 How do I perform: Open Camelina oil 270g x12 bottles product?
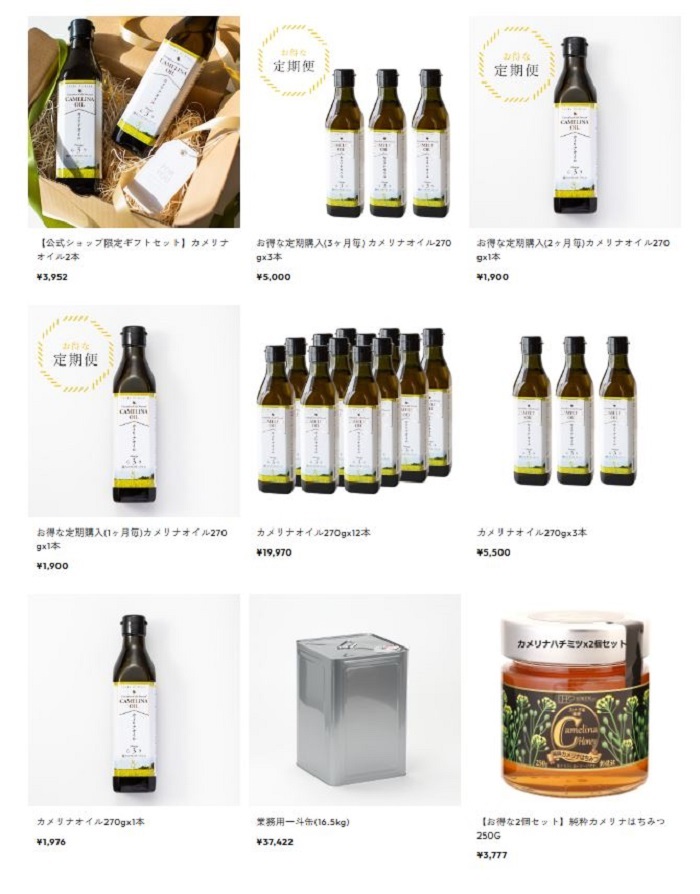click(354, 411)
